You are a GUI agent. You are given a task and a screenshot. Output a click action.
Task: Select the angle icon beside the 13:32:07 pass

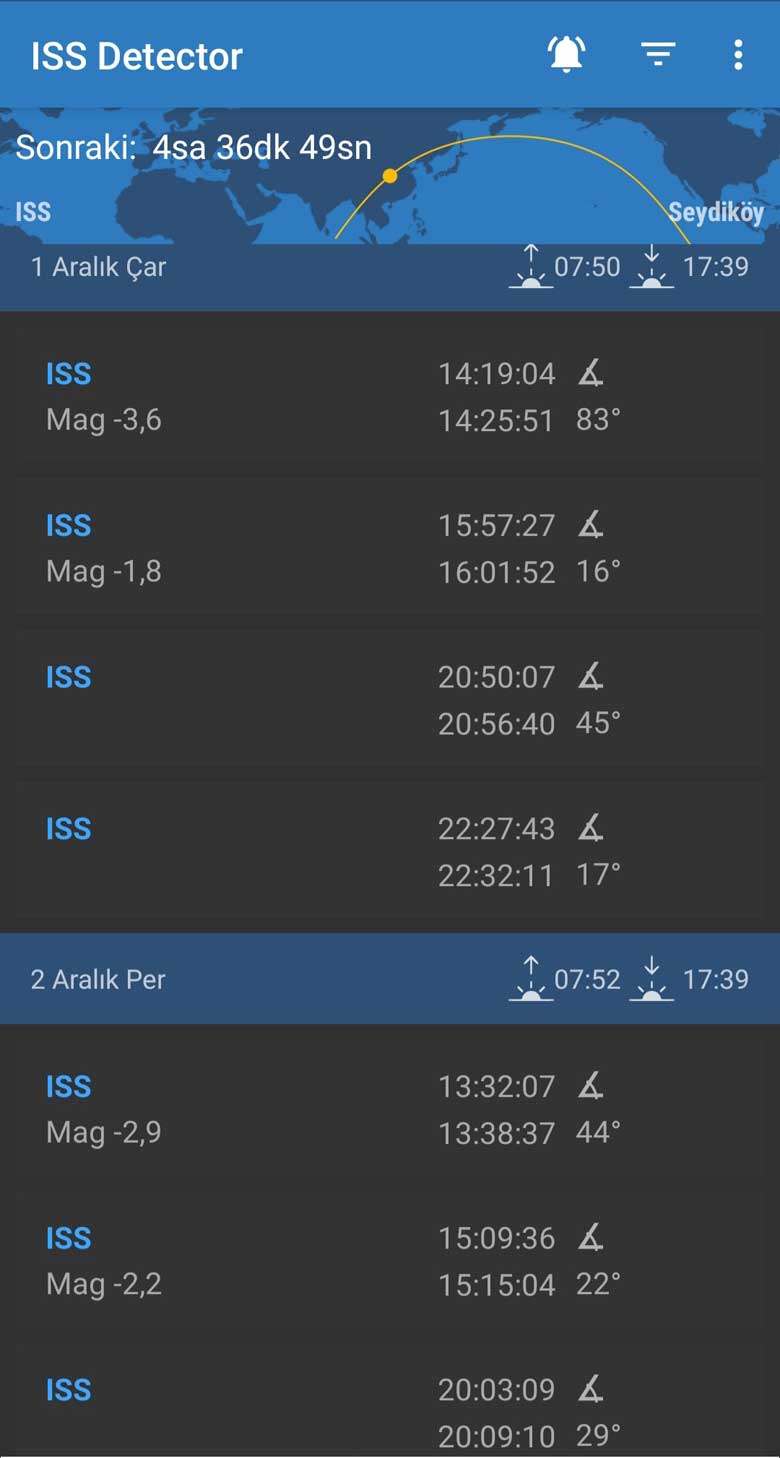point(592,1086)
